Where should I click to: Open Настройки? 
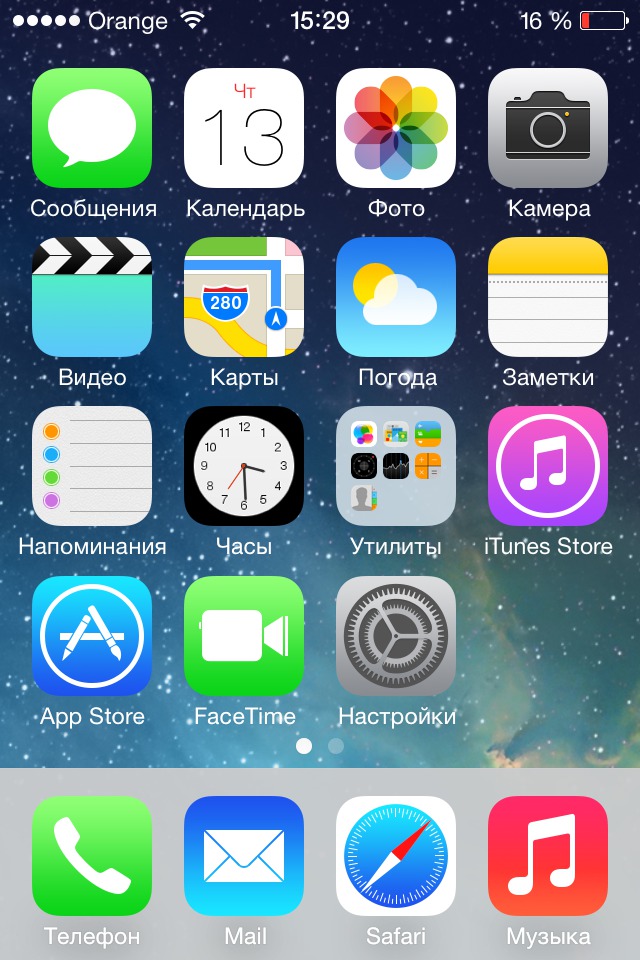tap(396, 635)
